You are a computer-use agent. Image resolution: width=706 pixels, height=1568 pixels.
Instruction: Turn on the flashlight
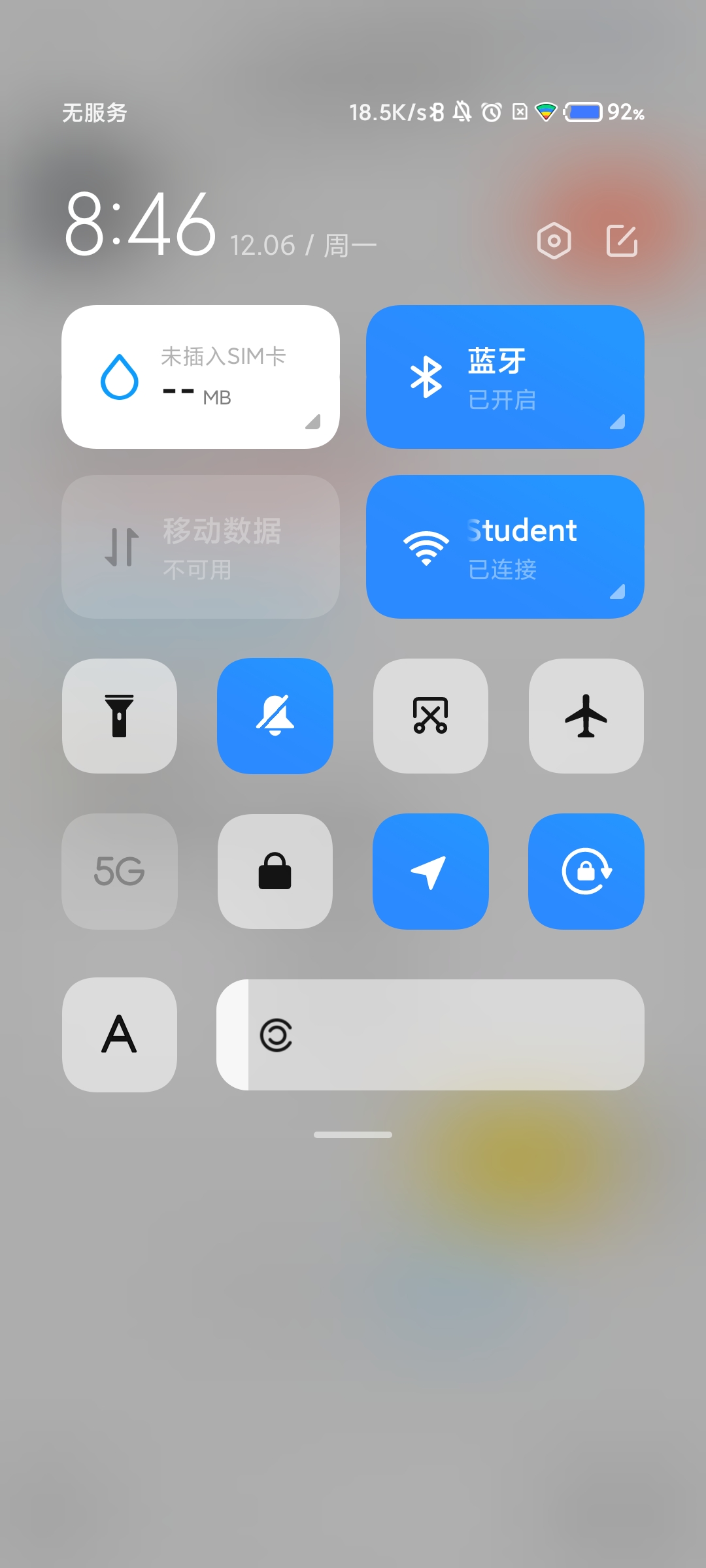120,716
